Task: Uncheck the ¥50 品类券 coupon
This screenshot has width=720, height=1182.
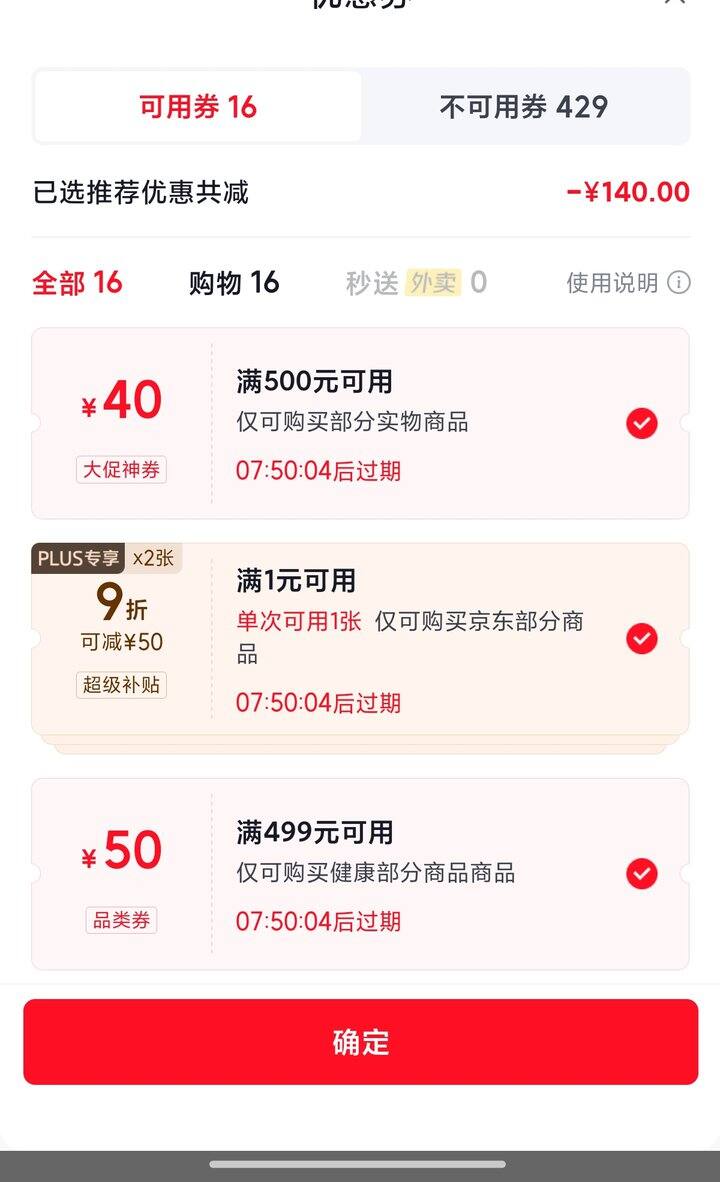Action: [x=642, y=874]
